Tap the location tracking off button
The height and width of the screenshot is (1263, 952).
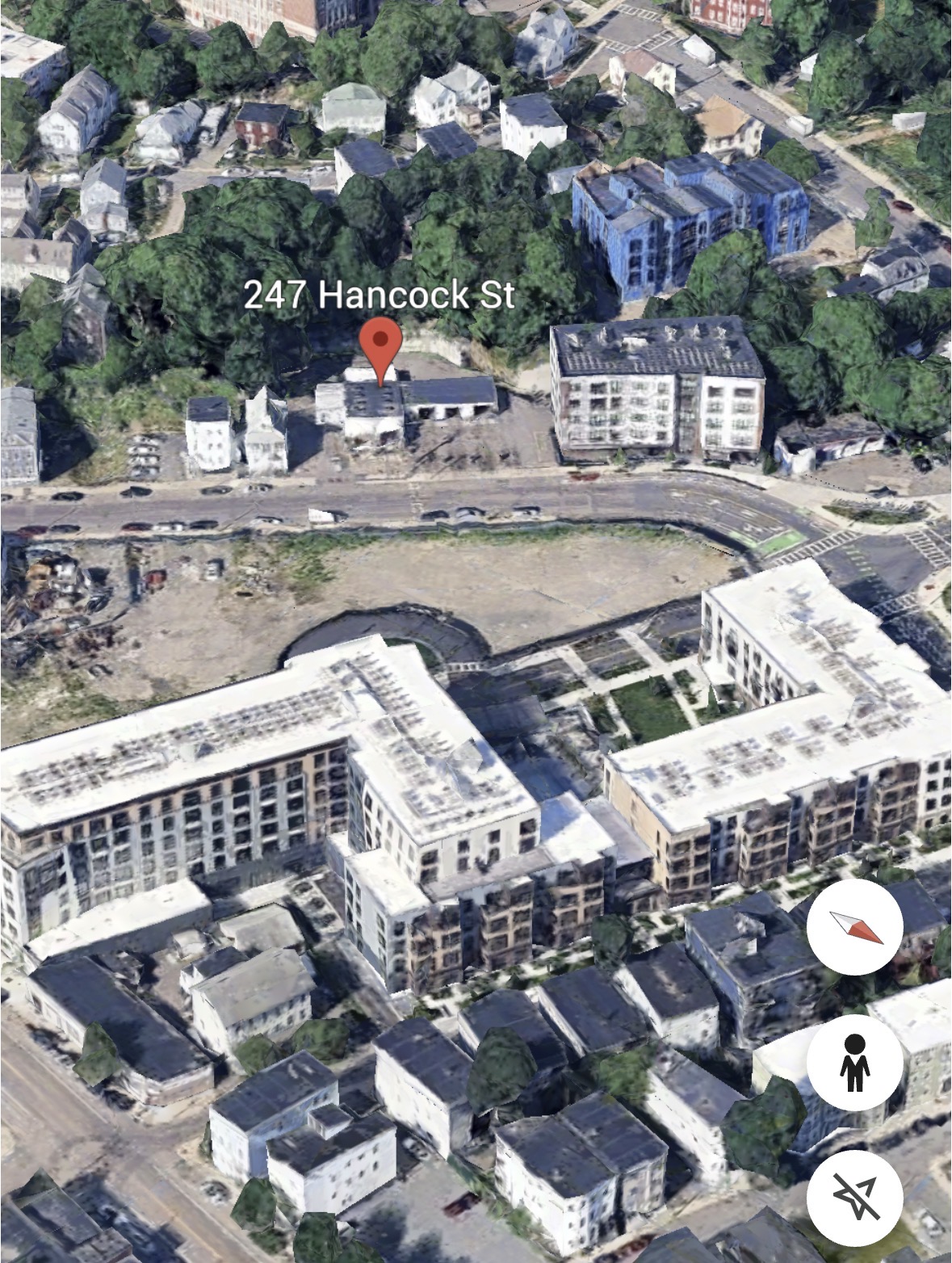pos(855,1198)
